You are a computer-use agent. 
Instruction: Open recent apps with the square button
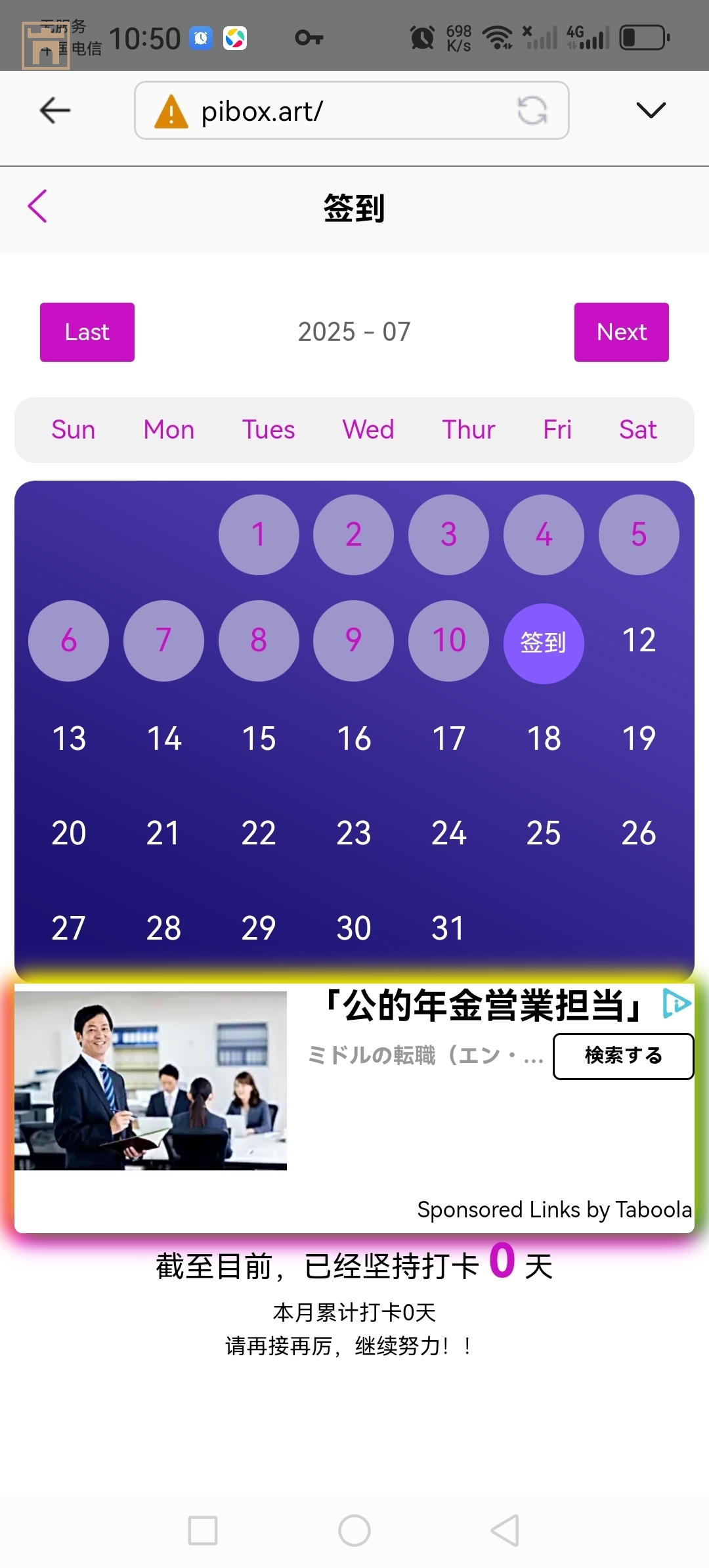tap(203, 1531)
